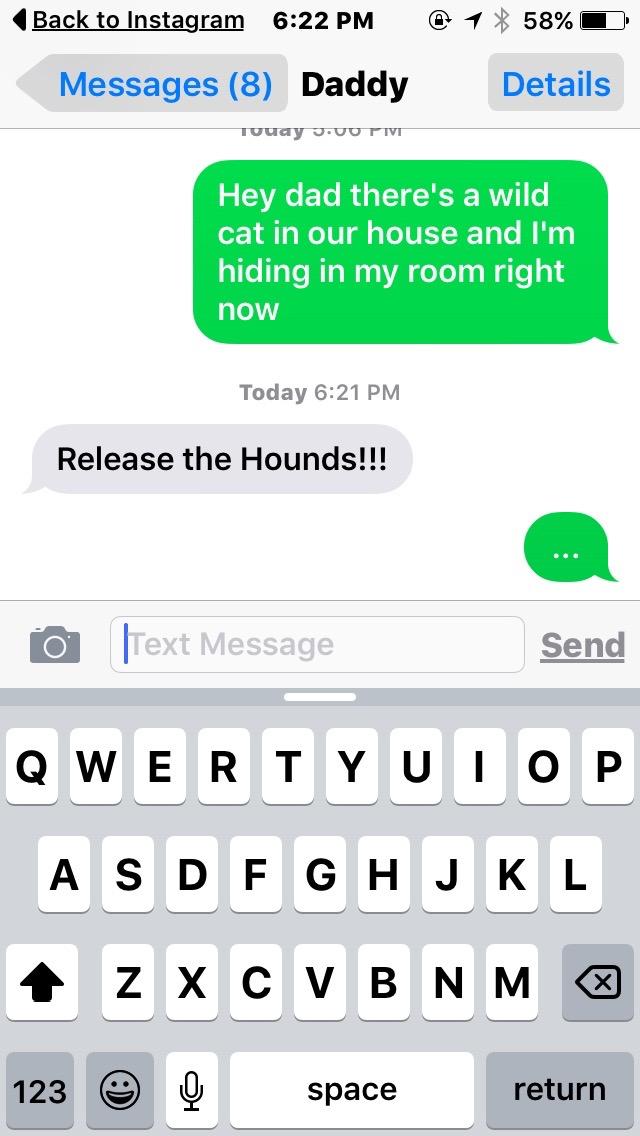Type the letter H key

coord(383,874)
